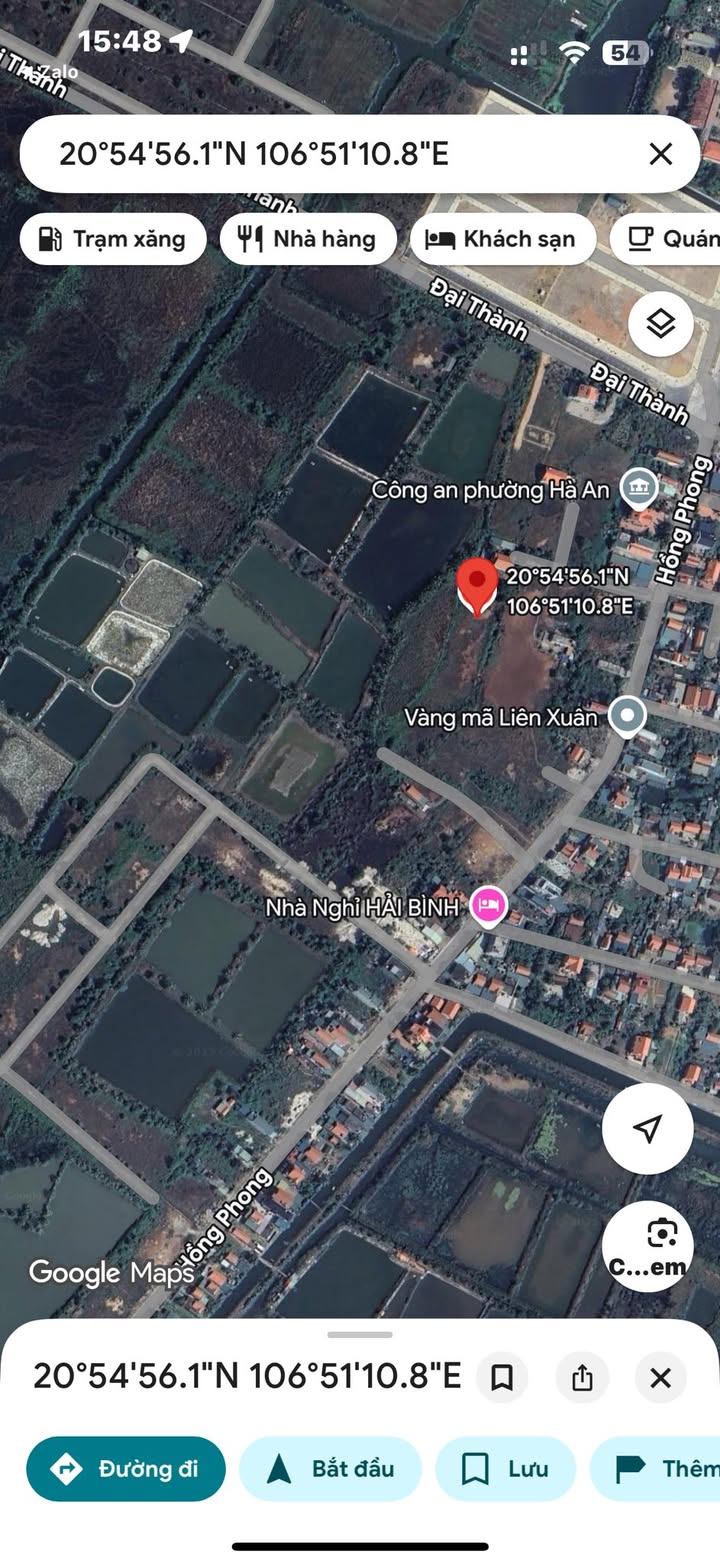Get directions with Đường đi
The image size is (720, 1564).
[126, 1468]
